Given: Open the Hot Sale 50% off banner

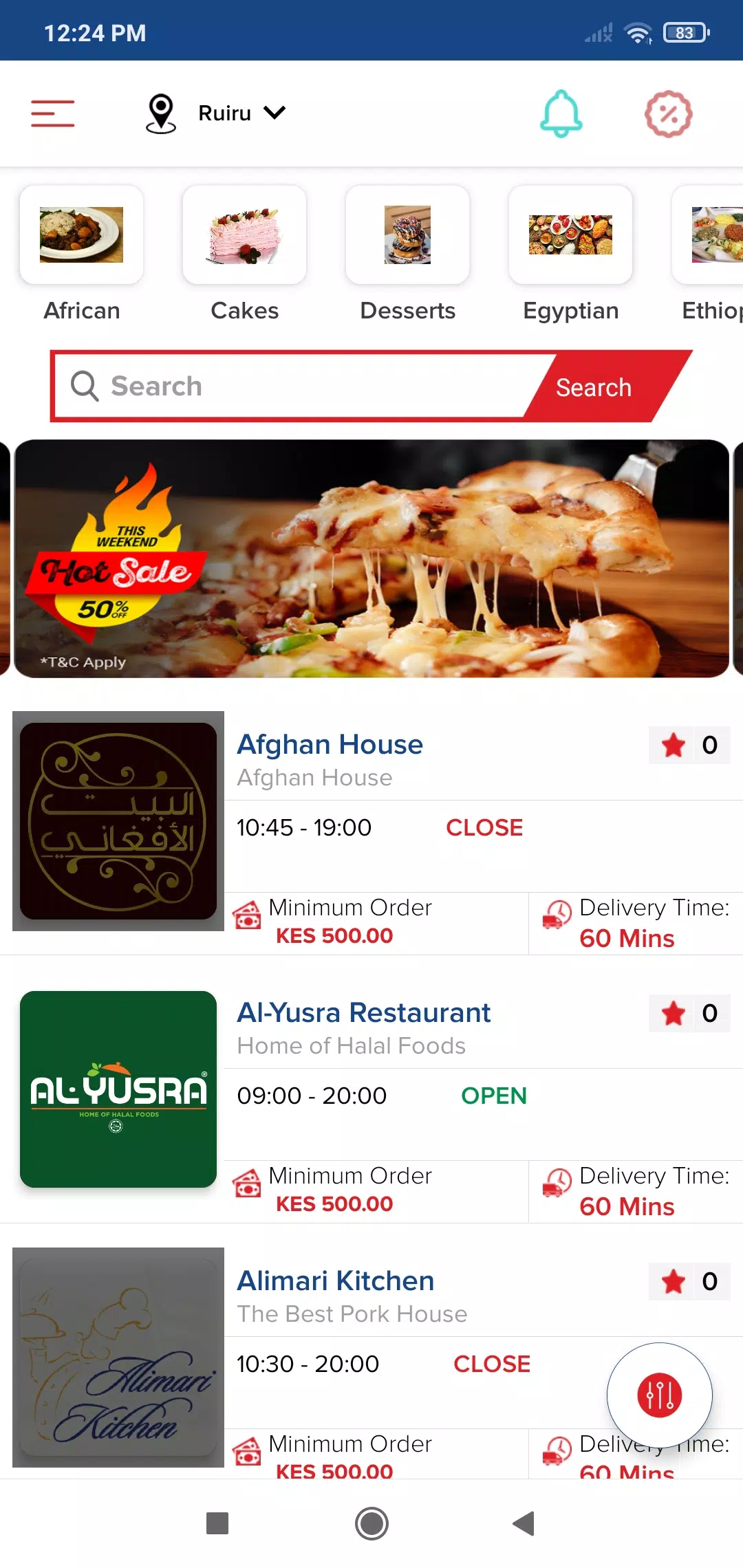Looking at the screenshot, I should click(371, 558).
